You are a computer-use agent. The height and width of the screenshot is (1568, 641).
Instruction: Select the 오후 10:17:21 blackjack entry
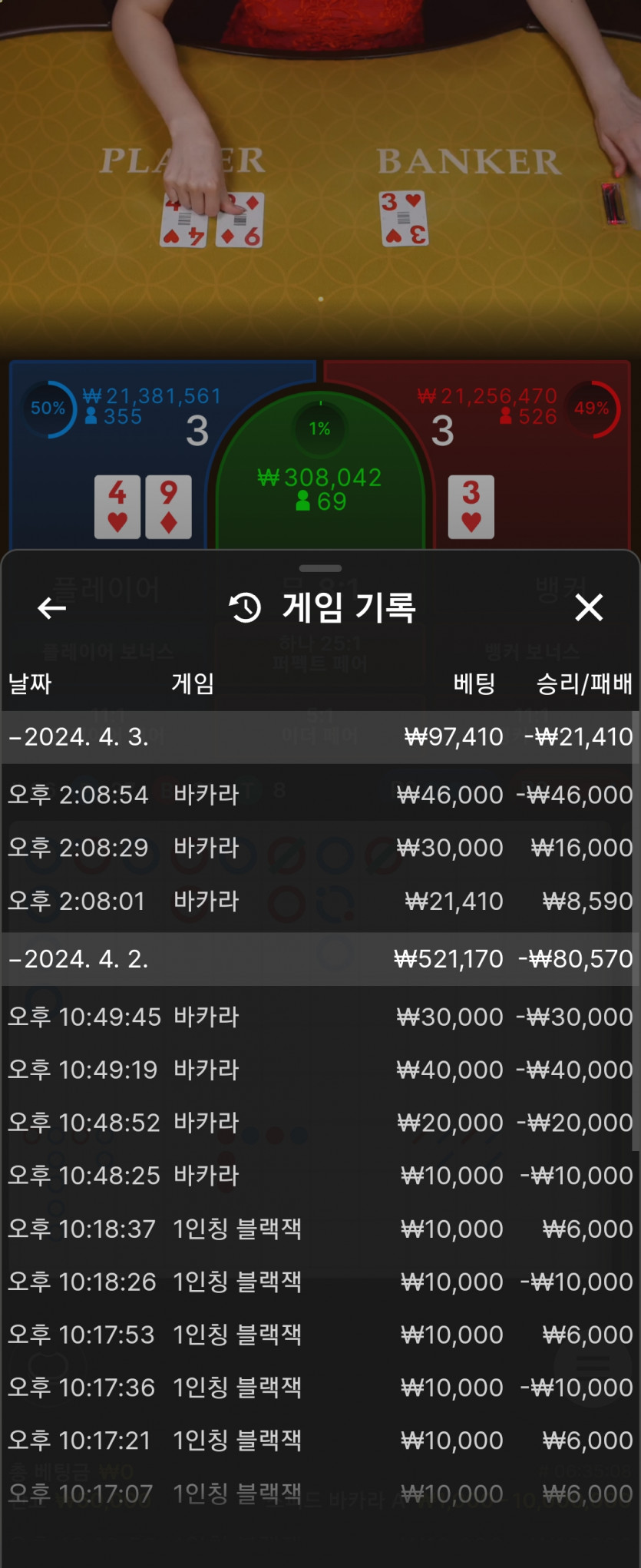coord(319,1441)
